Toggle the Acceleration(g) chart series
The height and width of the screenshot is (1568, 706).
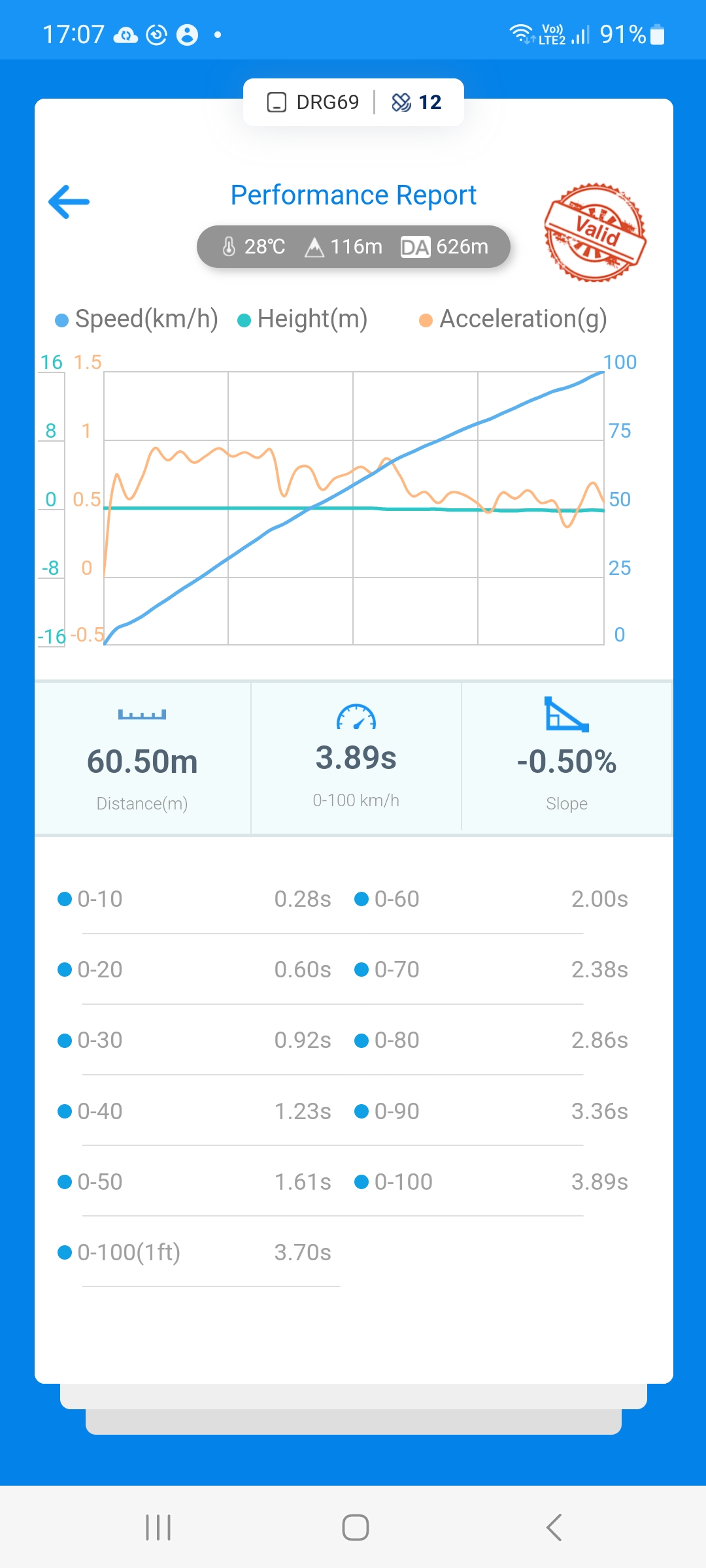click(x=513, y=319)
